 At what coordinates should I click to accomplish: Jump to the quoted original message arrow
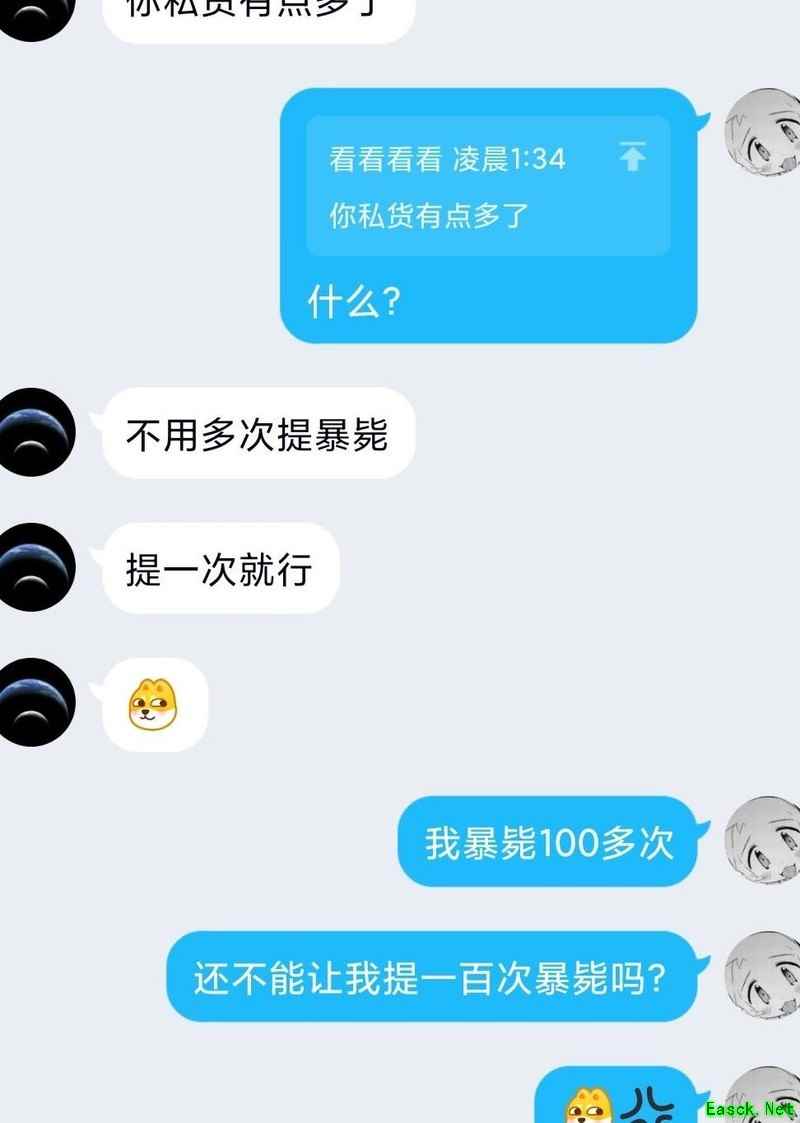(632, 157)
